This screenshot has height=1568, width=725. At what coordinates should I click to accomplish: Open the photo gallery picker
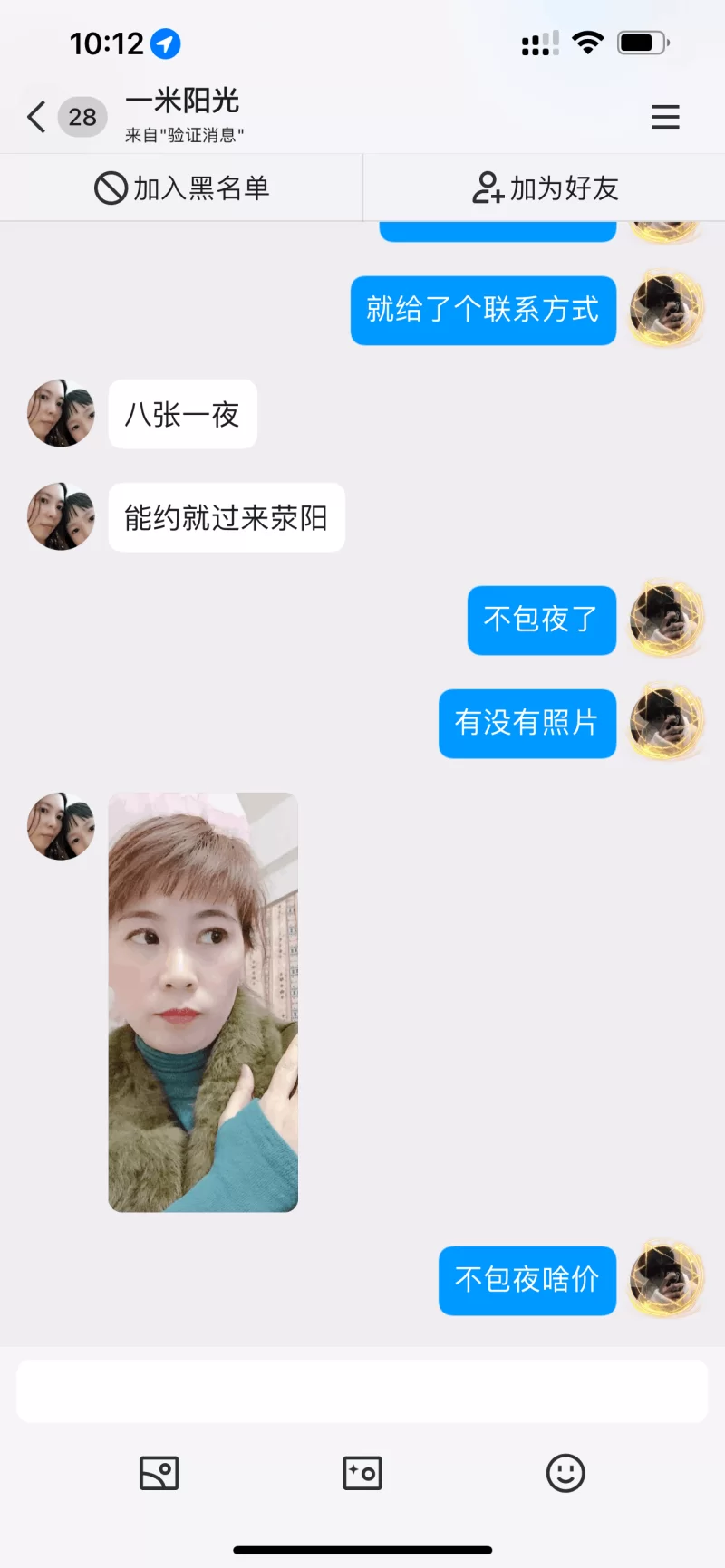[x=159, y=1473]
